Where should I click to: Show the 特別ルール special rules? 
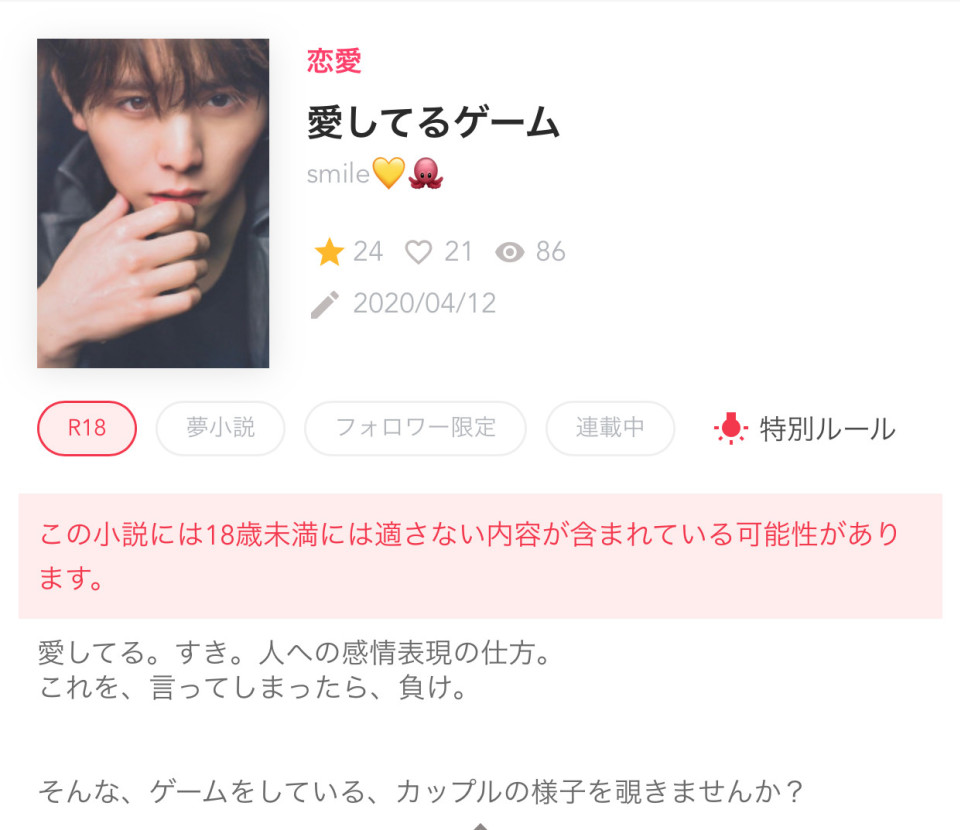pyautogui.click(x=806, y=429)
